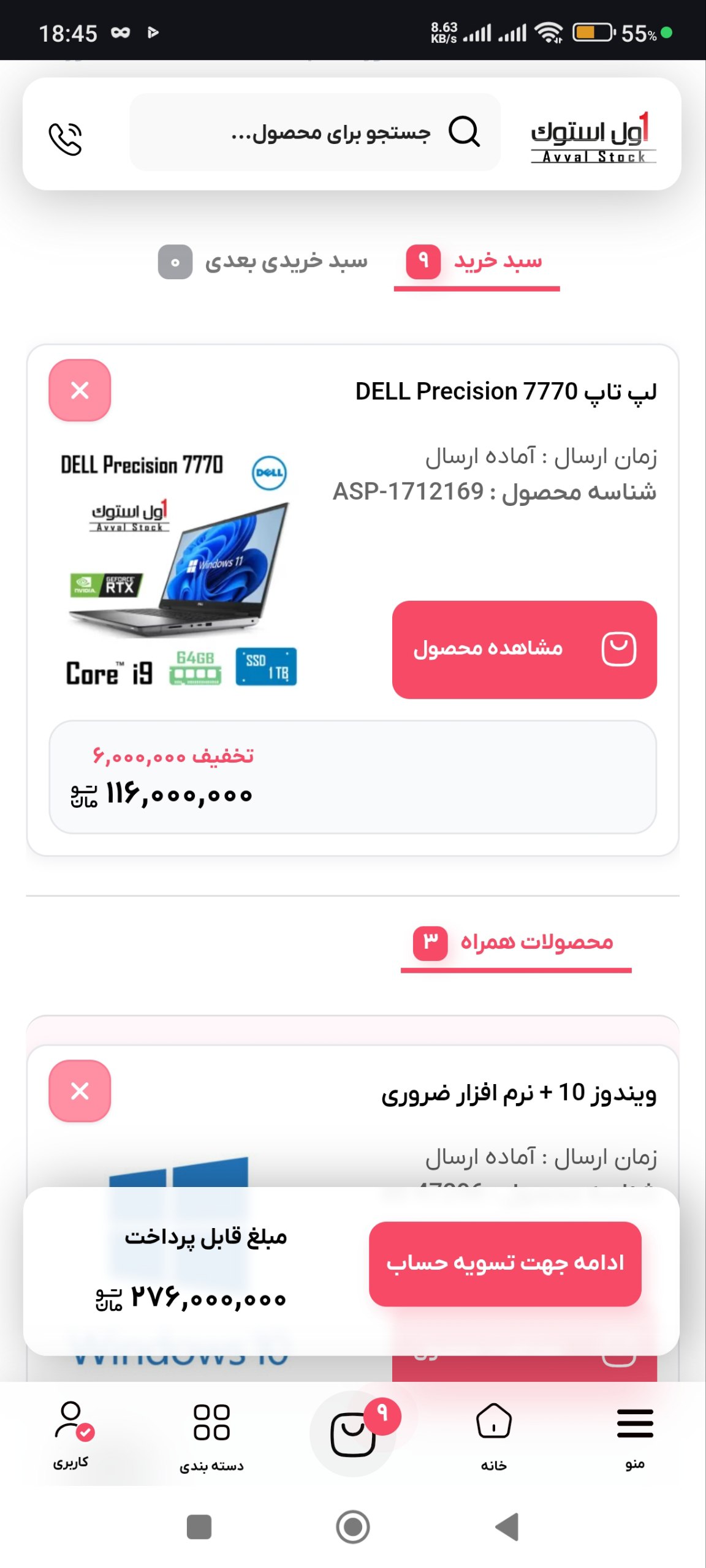Open the Avval Stock logo
This screenshot has width=706, height=1568.
592,135
